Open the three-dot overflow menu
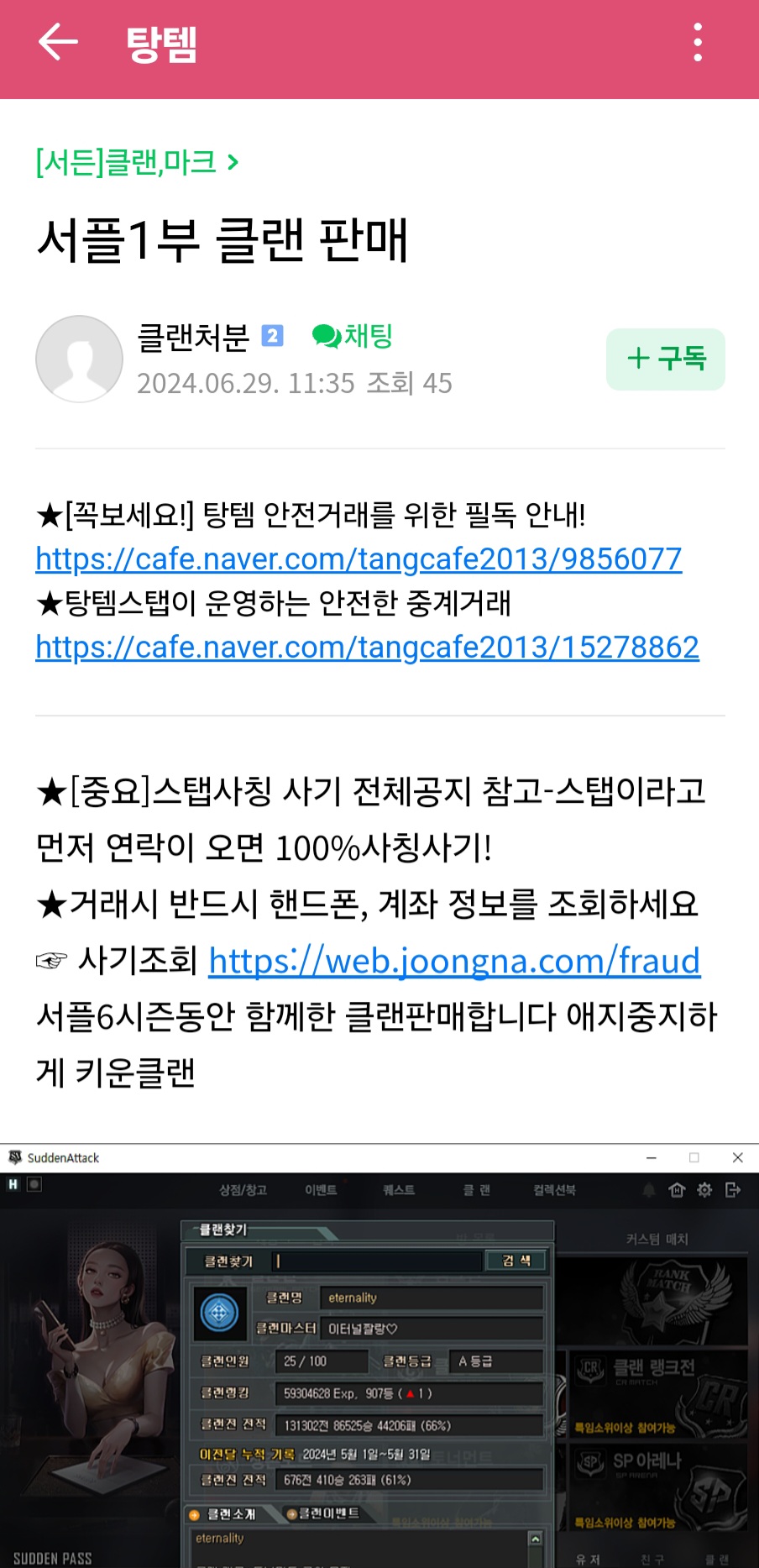The height and width of the screenshot is (1568, 759). [x=698, y=43]
